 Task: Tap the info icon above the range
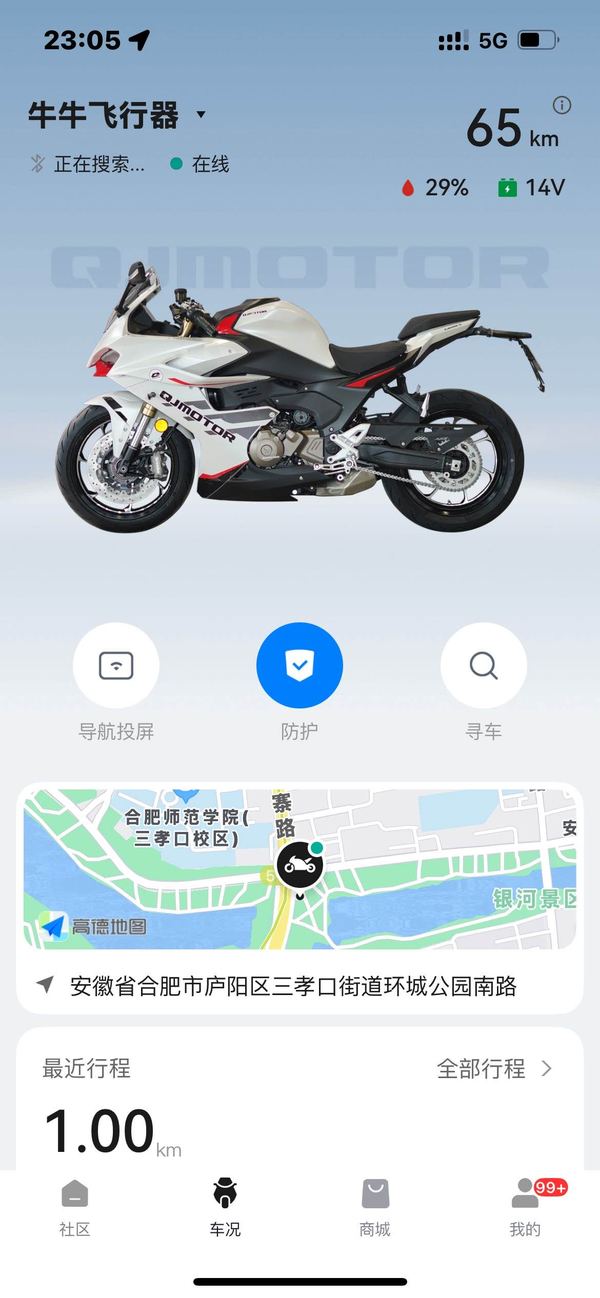(x=562, y=105)
